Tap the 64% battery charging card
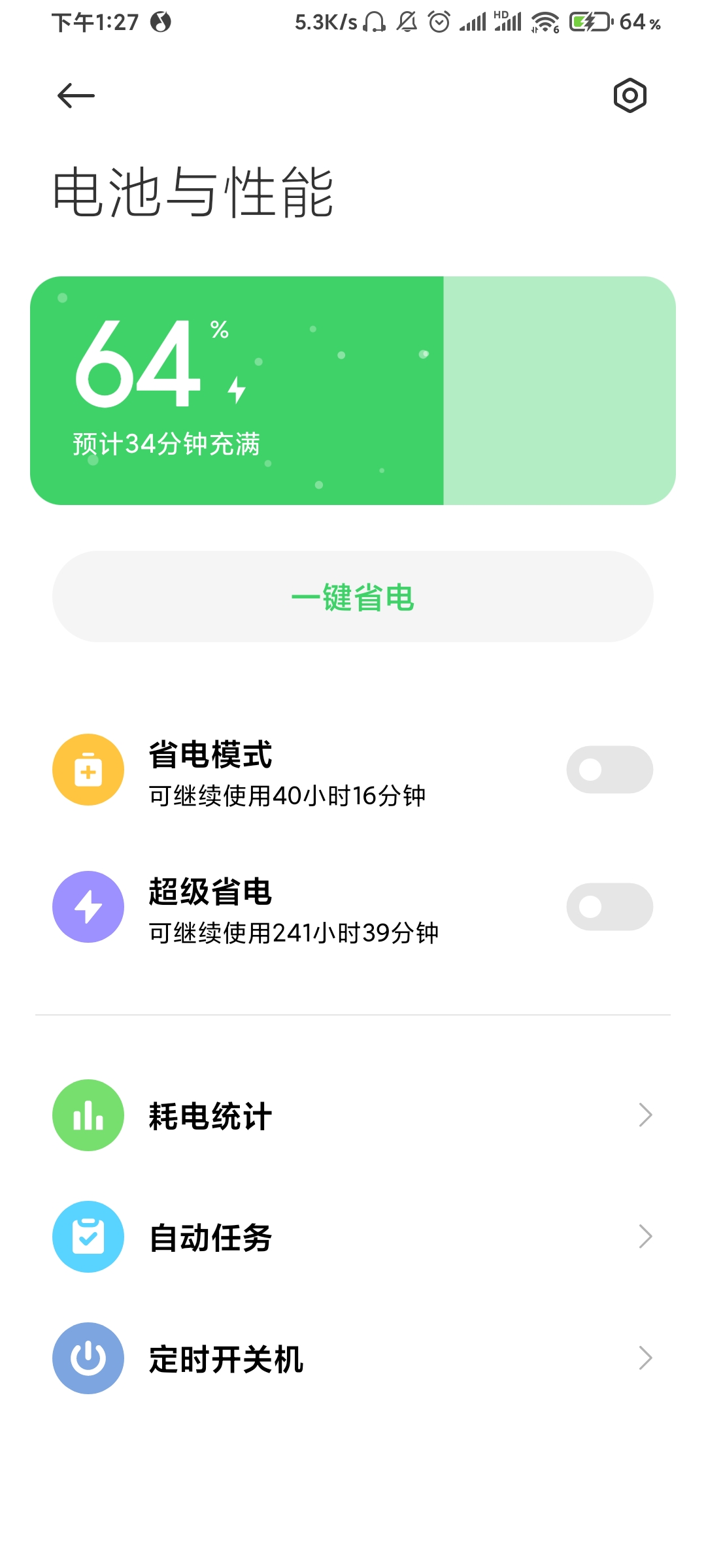Viewport: 706px width, 1568px height. pyautogui.click(x=353, y=391)
